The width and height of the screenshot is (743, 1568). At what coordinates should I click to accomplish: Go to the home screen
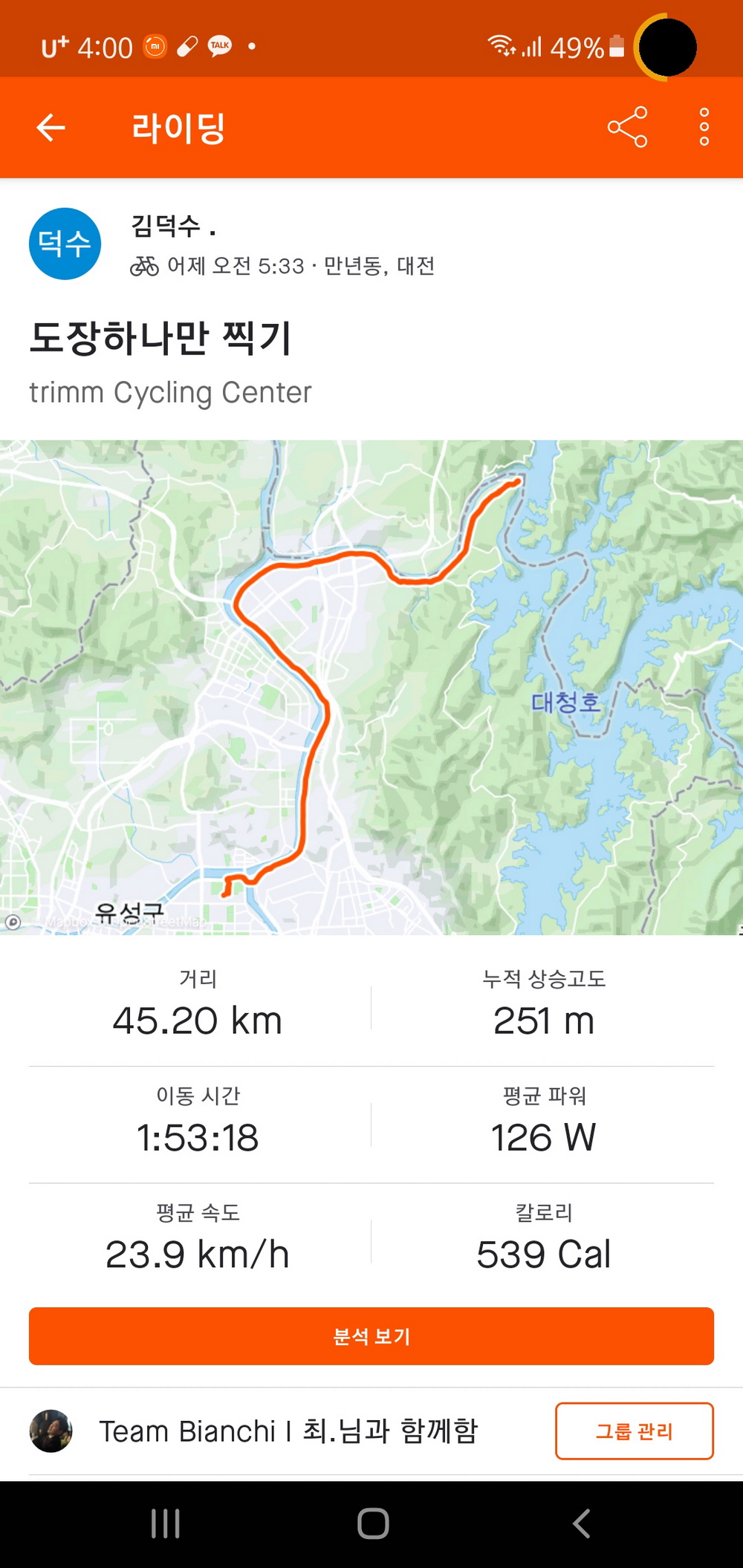click(373, 1523)
